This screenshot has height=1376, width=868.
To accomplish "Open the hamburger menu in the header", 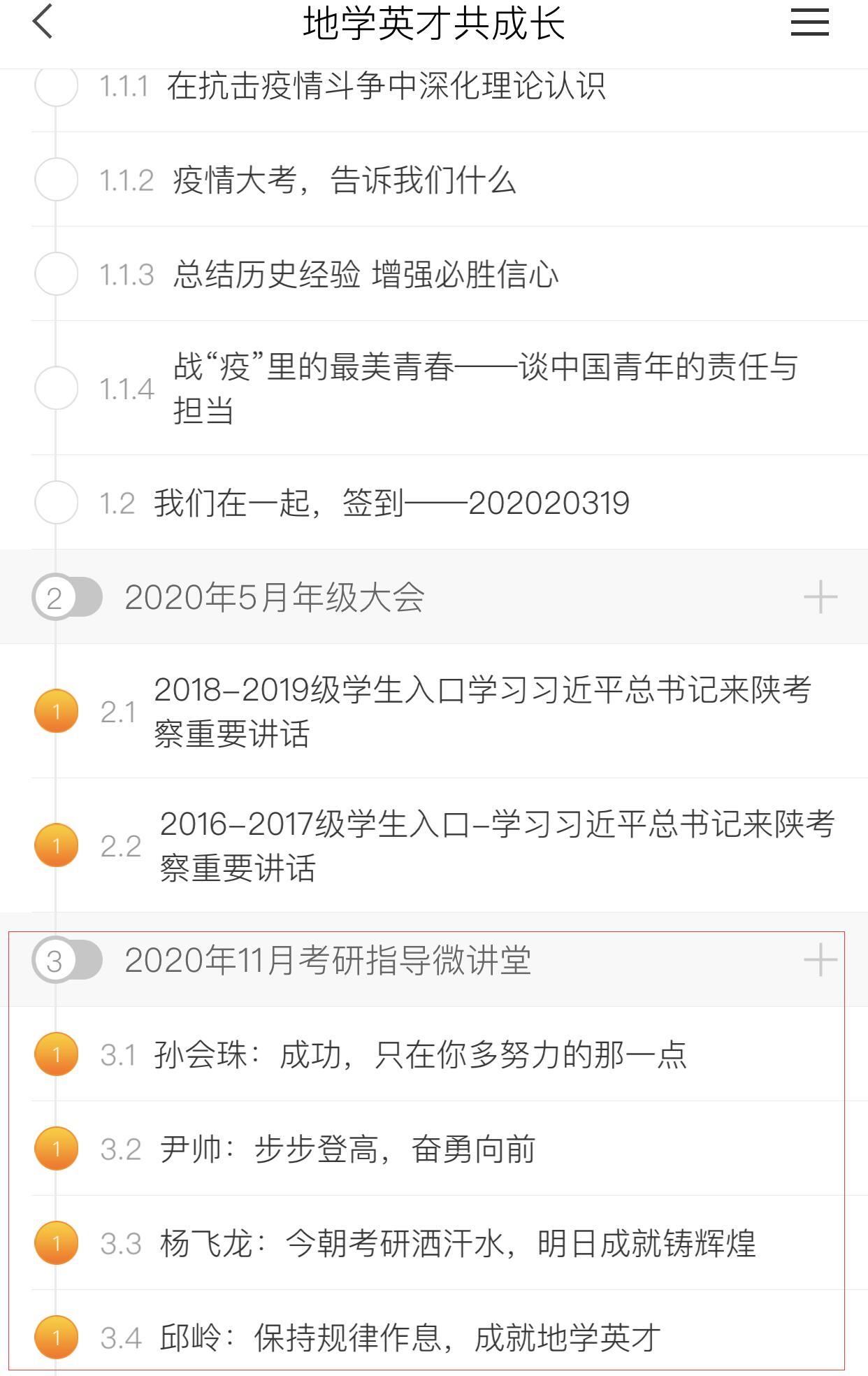I will coord(809,22).
